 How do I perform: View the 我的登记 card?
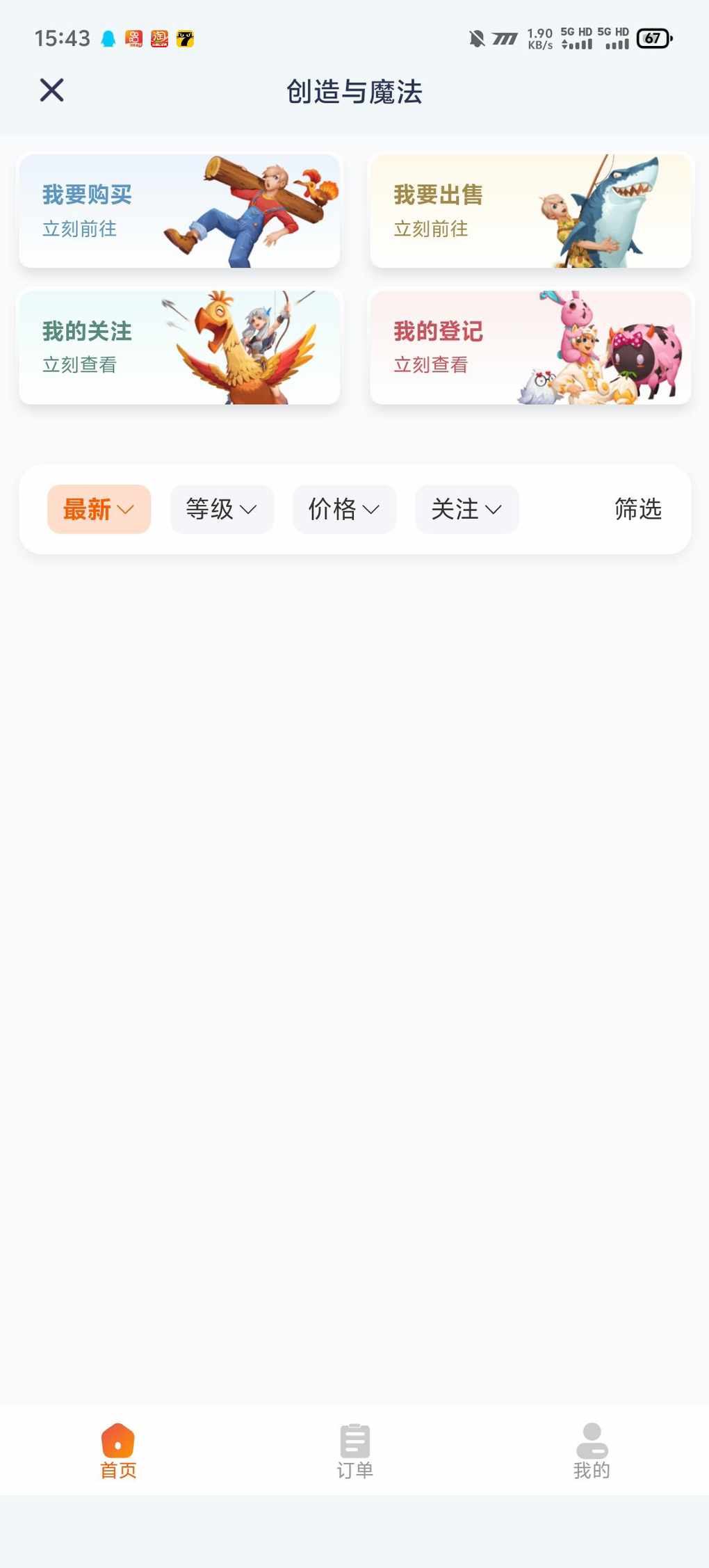click(530, 347)
